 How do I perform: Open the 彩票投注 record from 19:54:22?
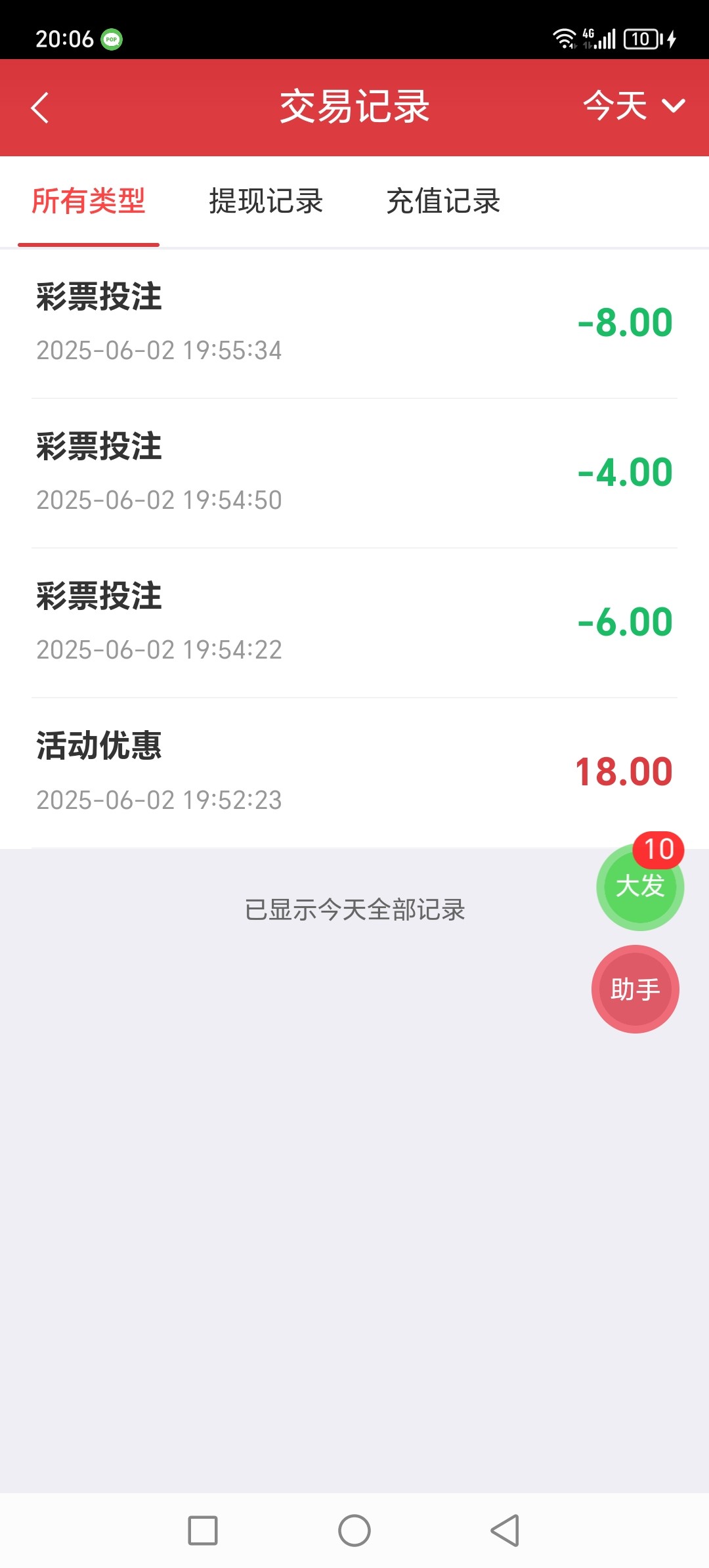point(354,622)
